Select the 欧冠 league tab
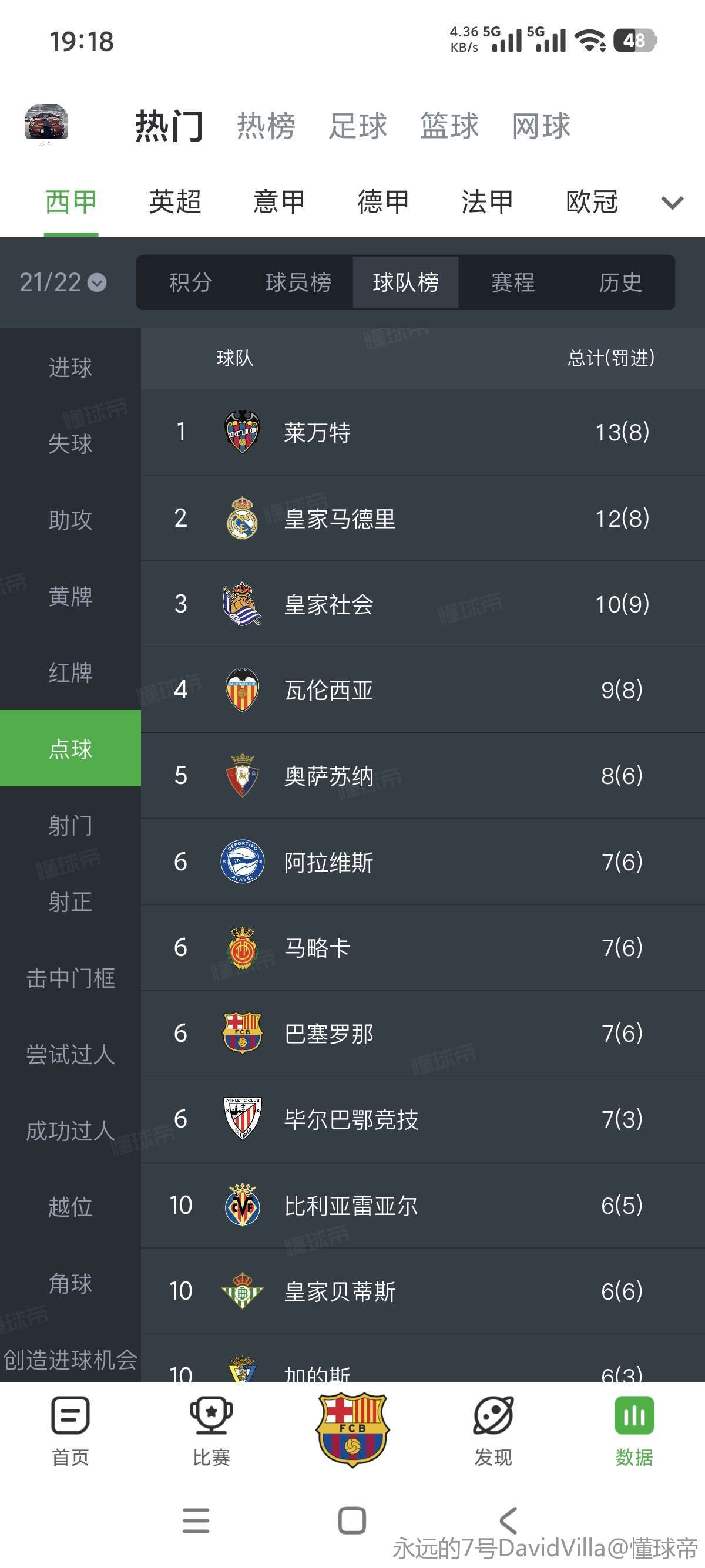 pos(591,201)
